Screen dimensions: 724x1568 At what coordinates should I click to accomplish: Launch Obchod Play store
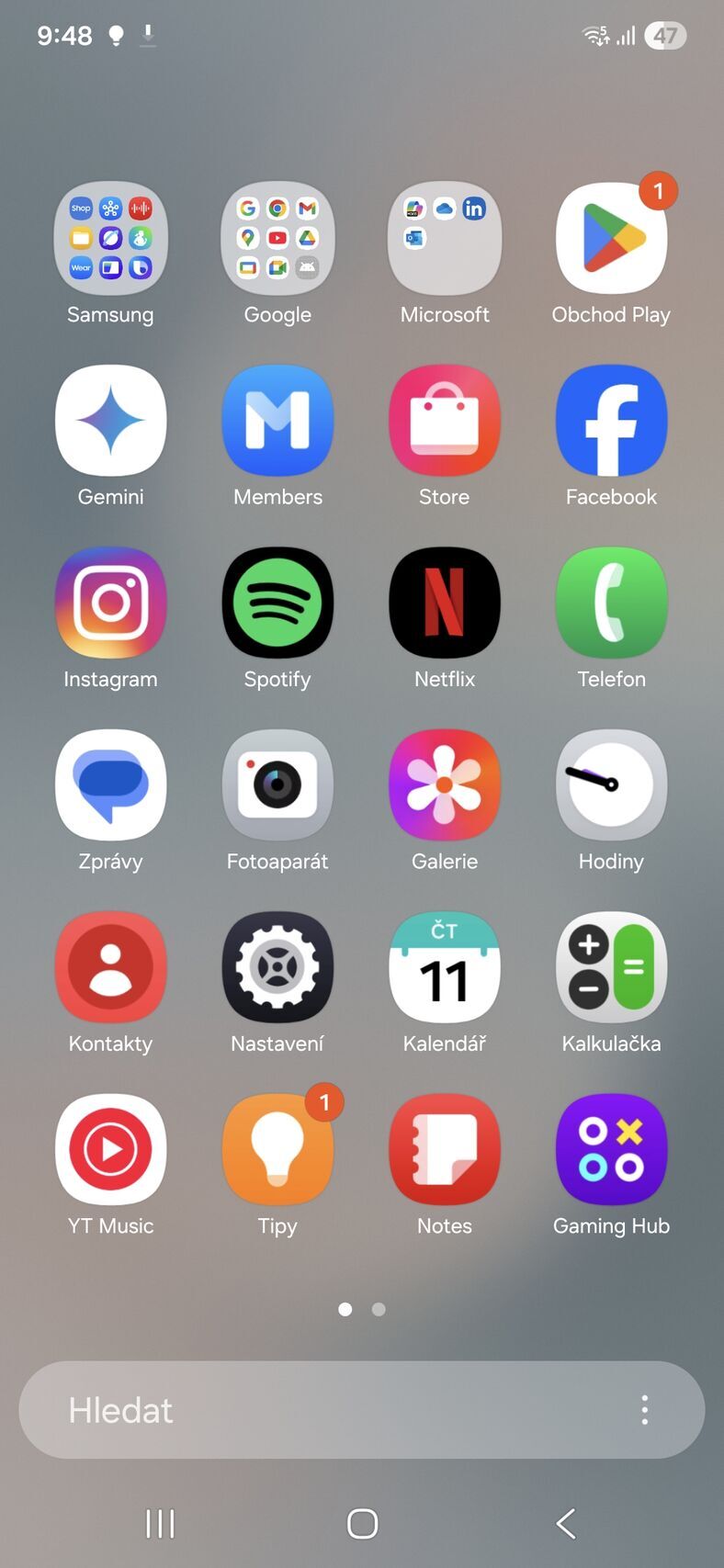(x=611, y=239)
